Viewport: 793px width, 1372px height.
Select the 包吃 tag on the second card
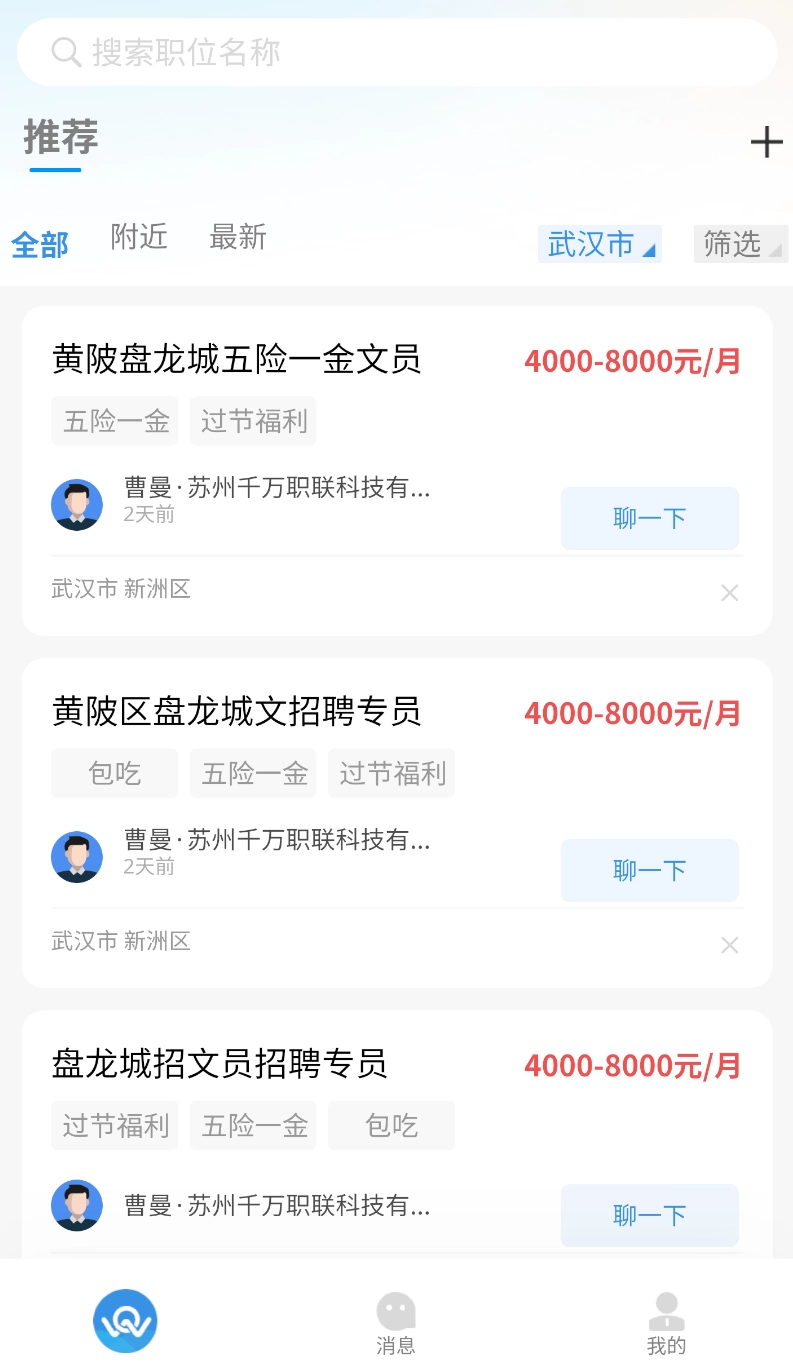click(114, 773)
